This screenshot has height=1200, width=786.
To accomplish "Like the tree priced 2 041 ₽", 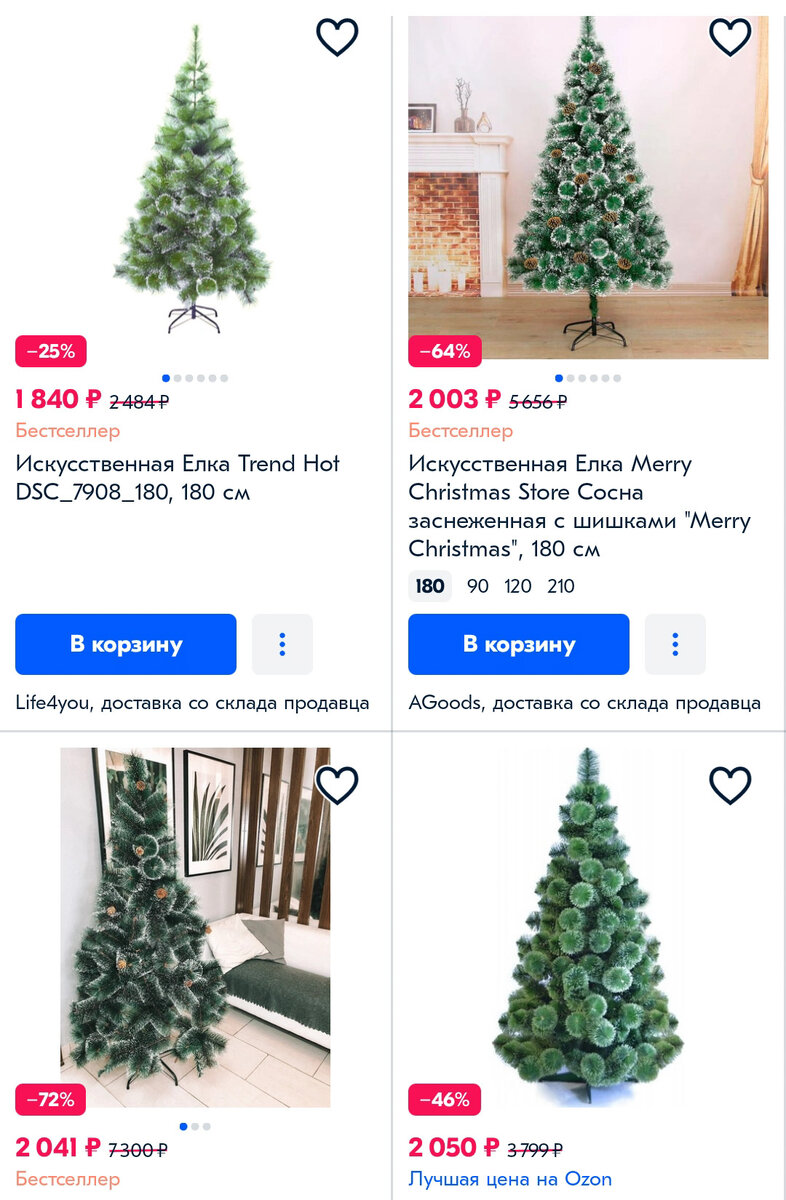I will click(x=337, y=785).
